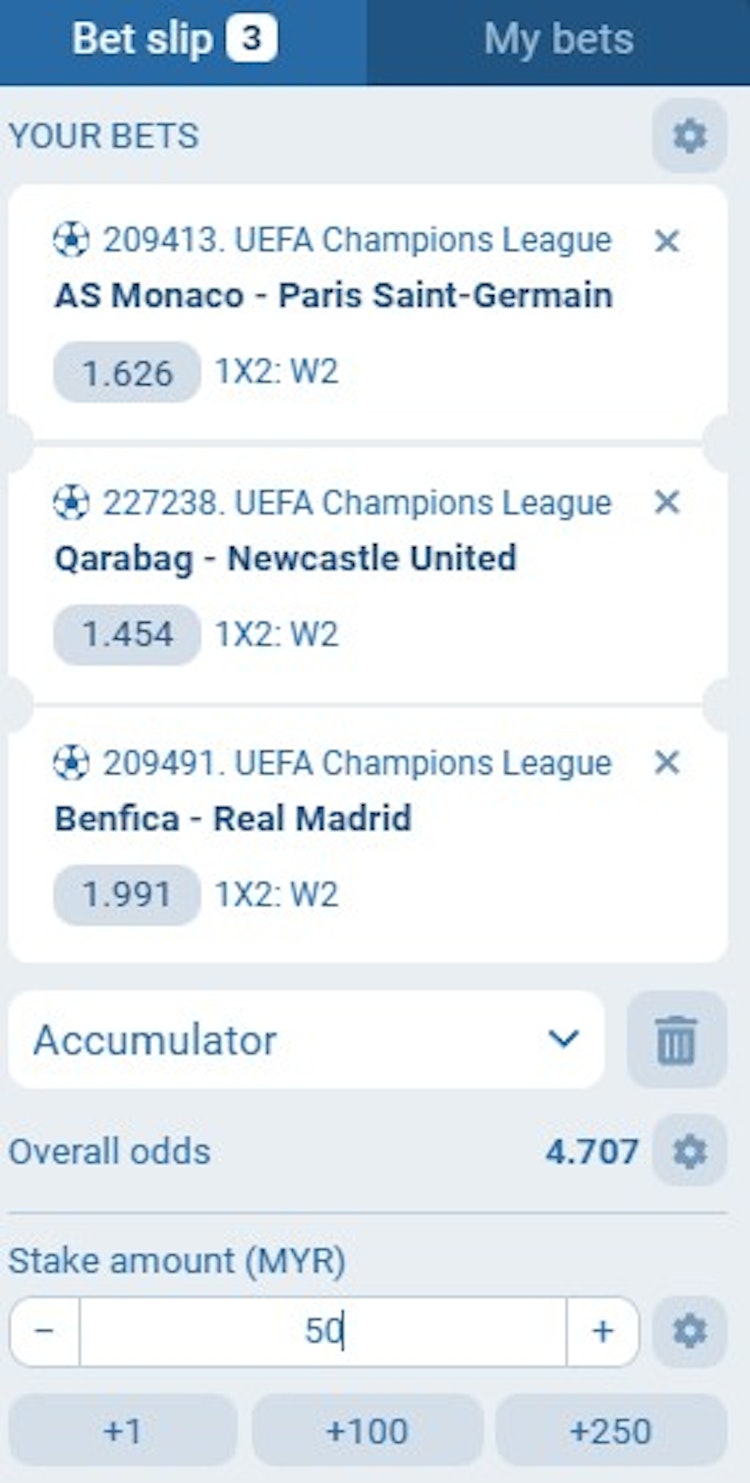Viewport: 750px width, 1483px height.
Task: Remove the AS Monaco - Paris Saint-Germain bet
Action: coord(669,240)
